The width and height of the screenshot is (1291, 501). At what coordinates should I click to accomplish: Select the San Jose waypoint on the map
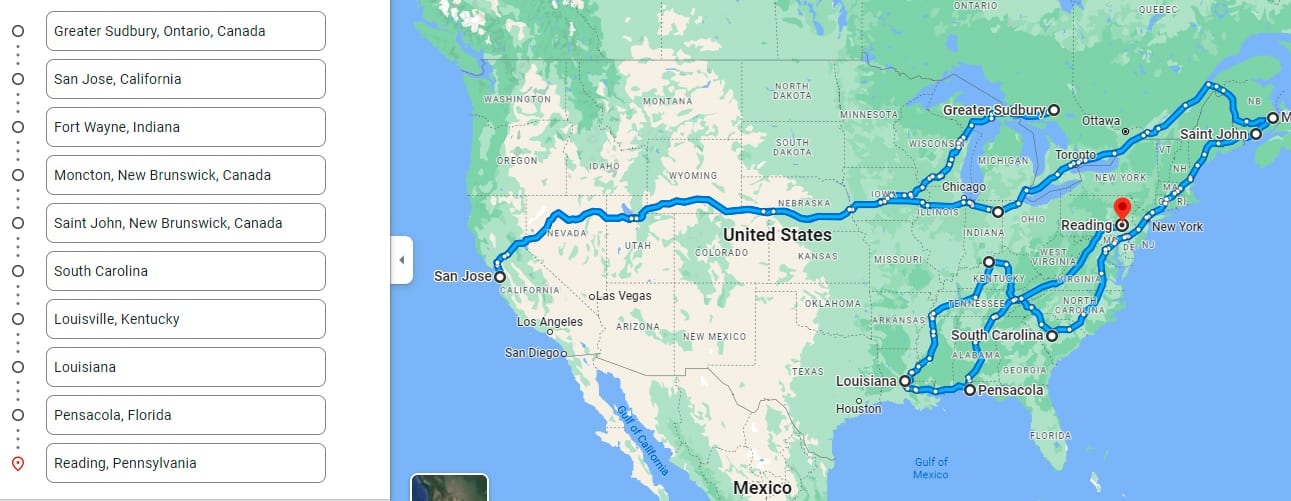pos(499,277)
